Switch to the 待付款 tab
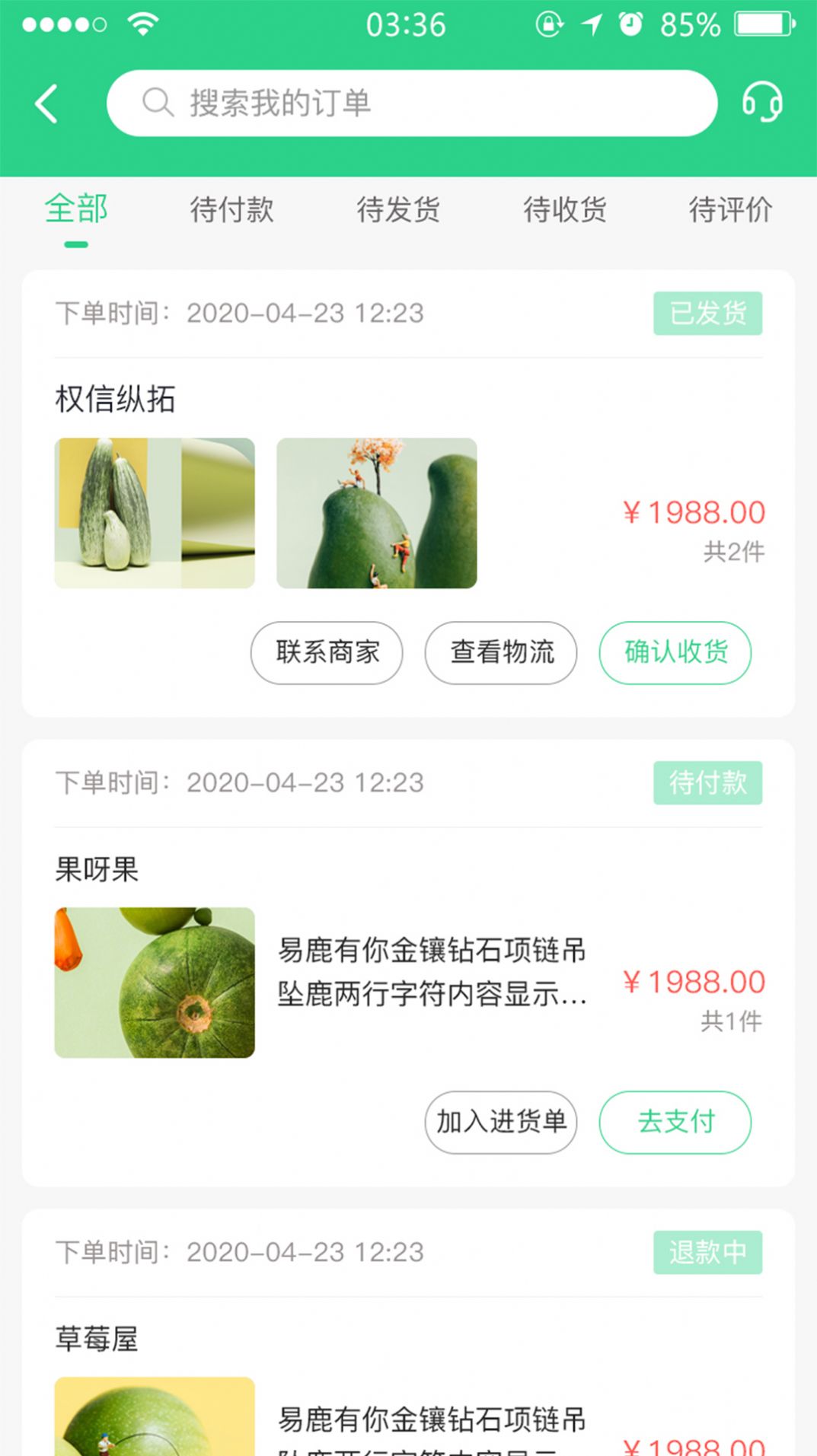 233,210
